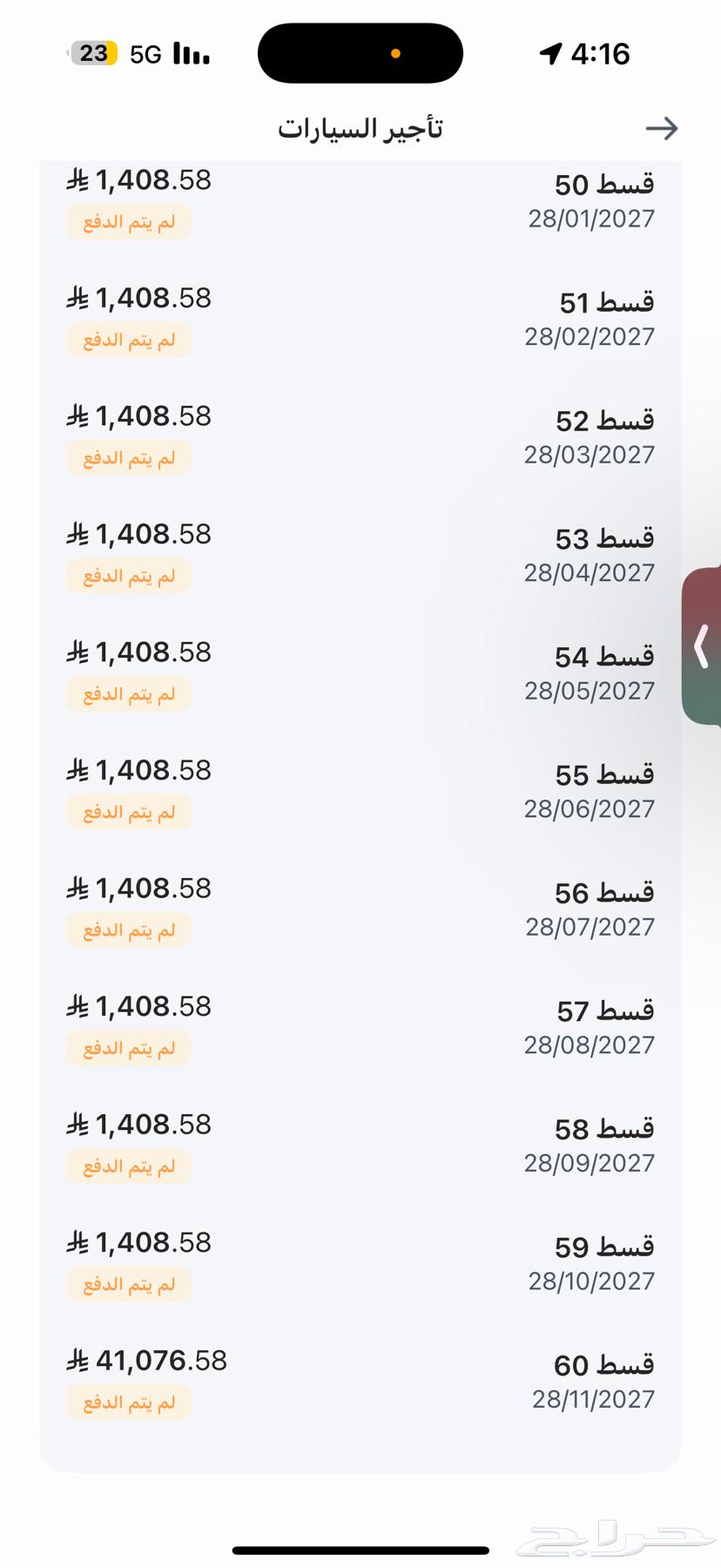Click the Saudi Riyal currency symbol beside 41,076.58
The width and height of the screenshot is (721, 1568).
77,1358
